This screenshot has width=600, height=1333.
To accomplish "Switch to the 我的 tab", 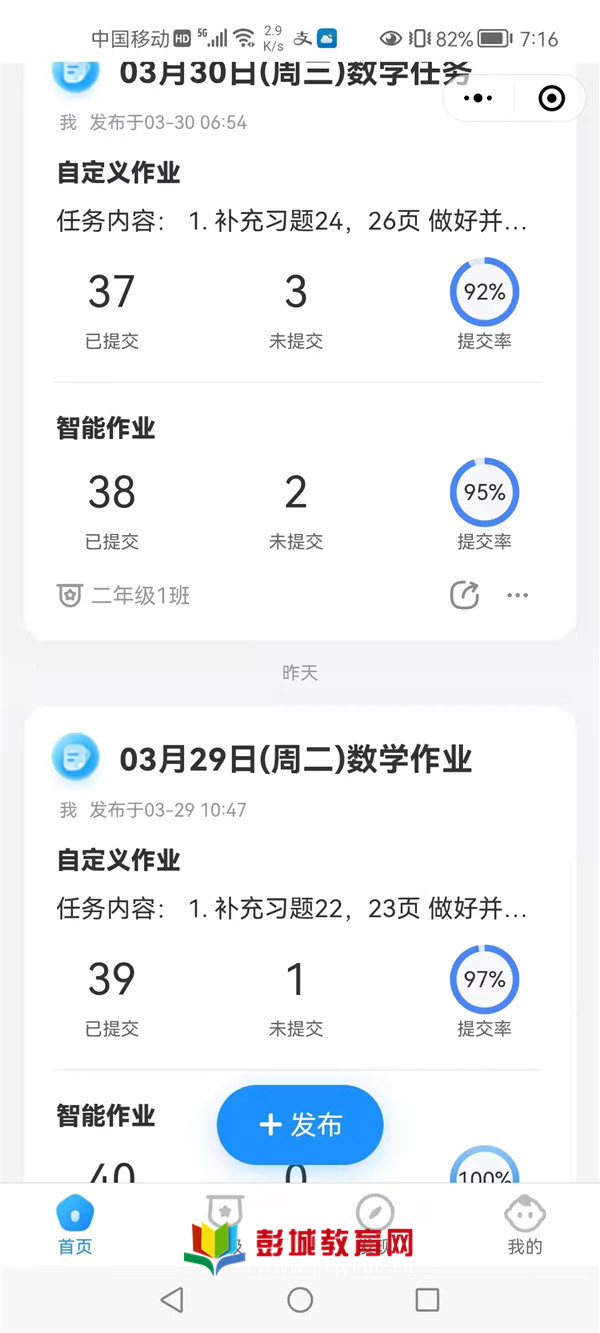I will point(525,1226).
